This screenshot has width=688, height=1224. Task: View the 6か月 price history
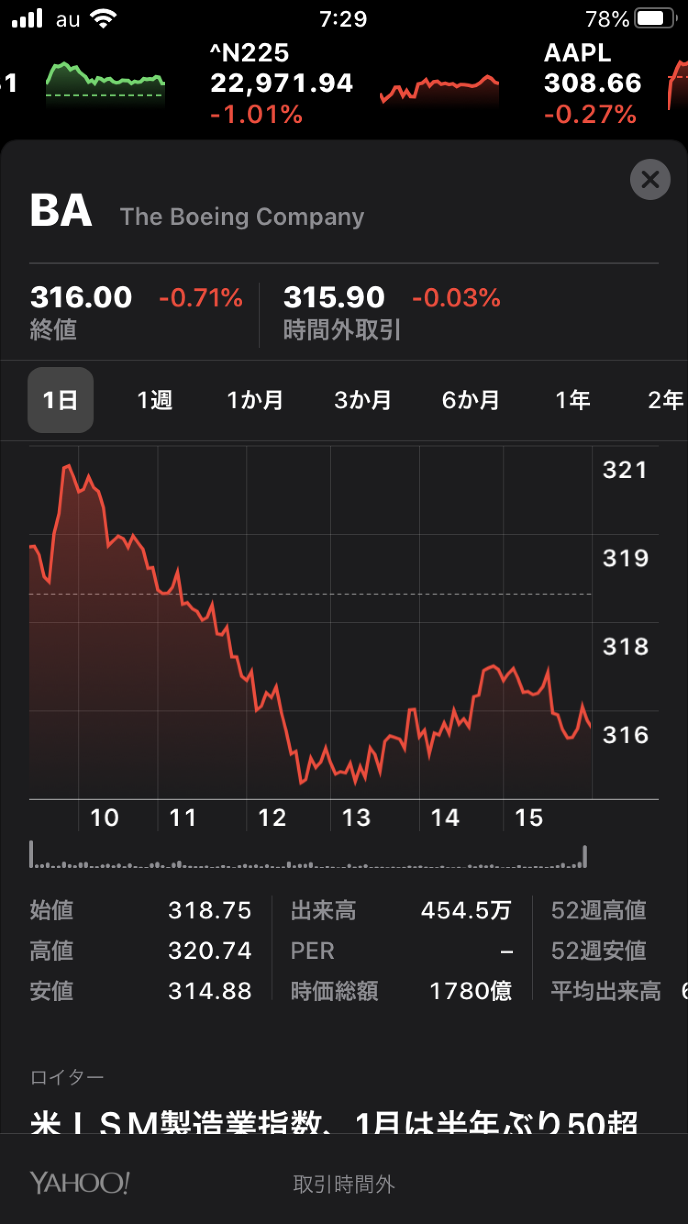click(470, 400)
